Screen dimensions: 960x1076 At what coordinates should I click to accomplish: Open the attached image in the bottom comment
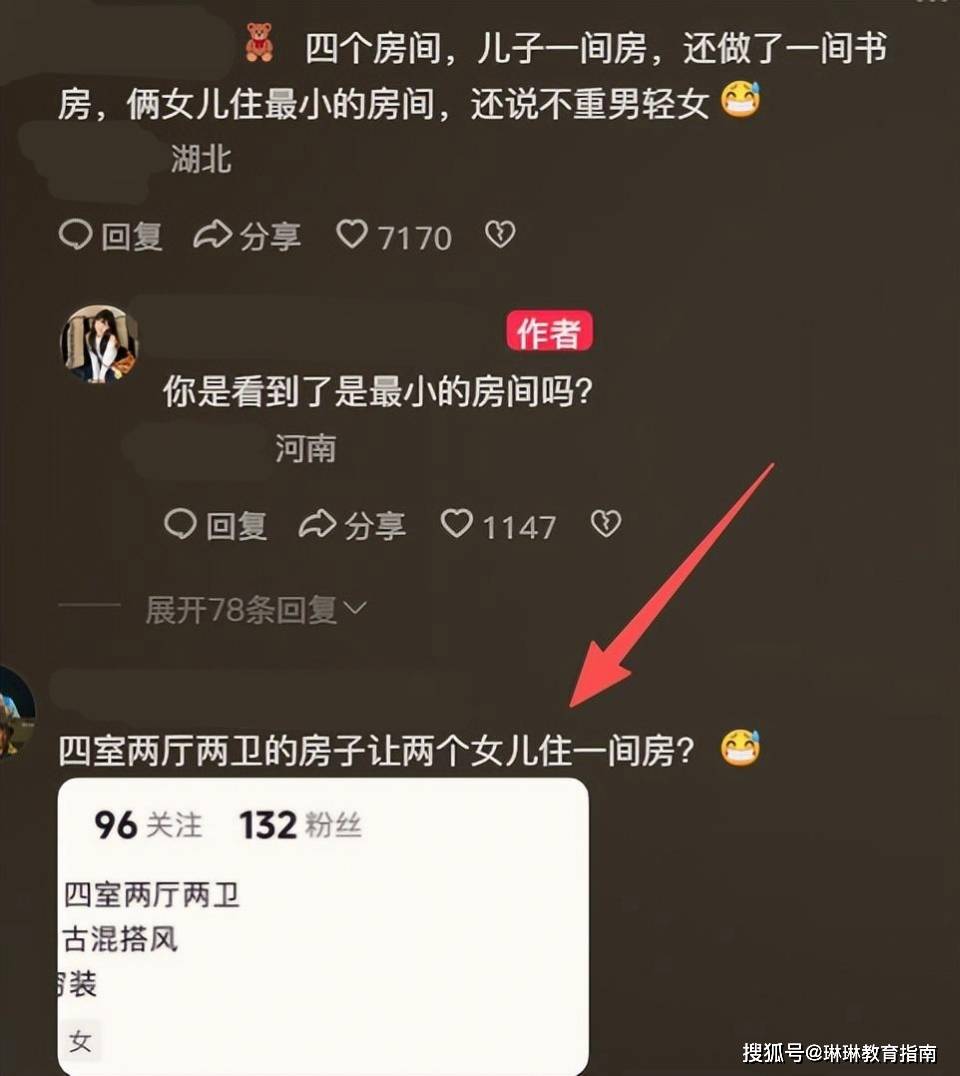(322, 925)
